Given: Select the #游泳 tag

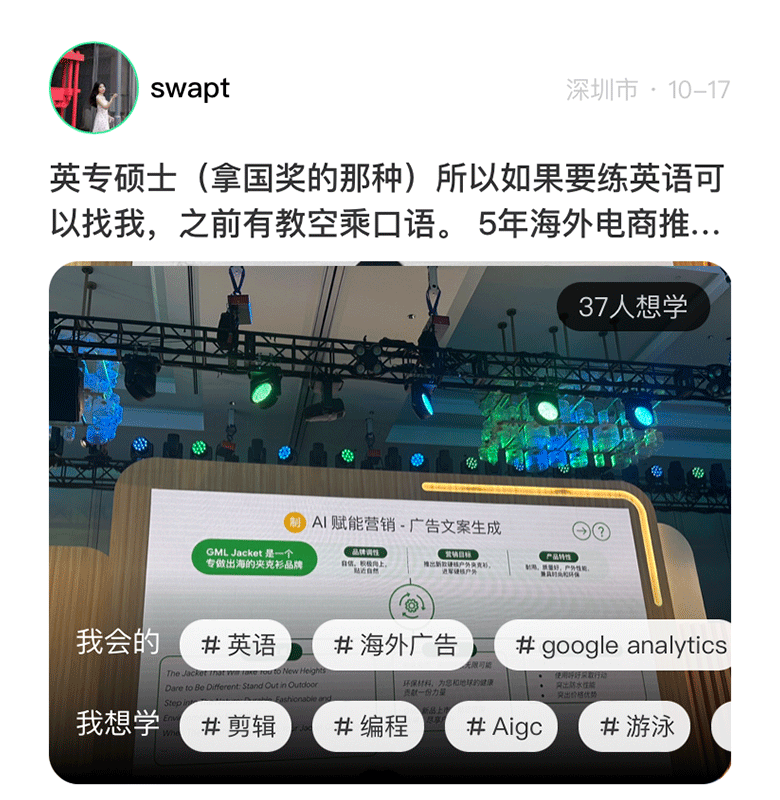Looking at the screenshot, I should coord(637,726).
